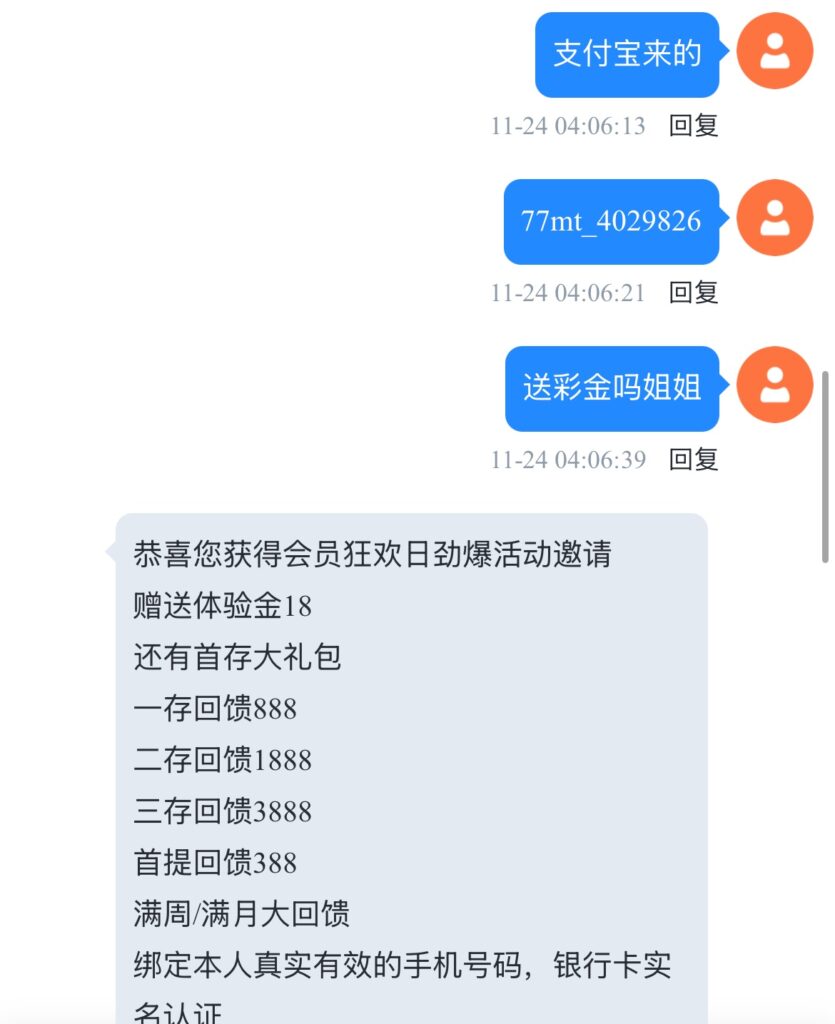Select the gray promotional message bubble
The image size is (835, 1024).
[x=400, y=760]
